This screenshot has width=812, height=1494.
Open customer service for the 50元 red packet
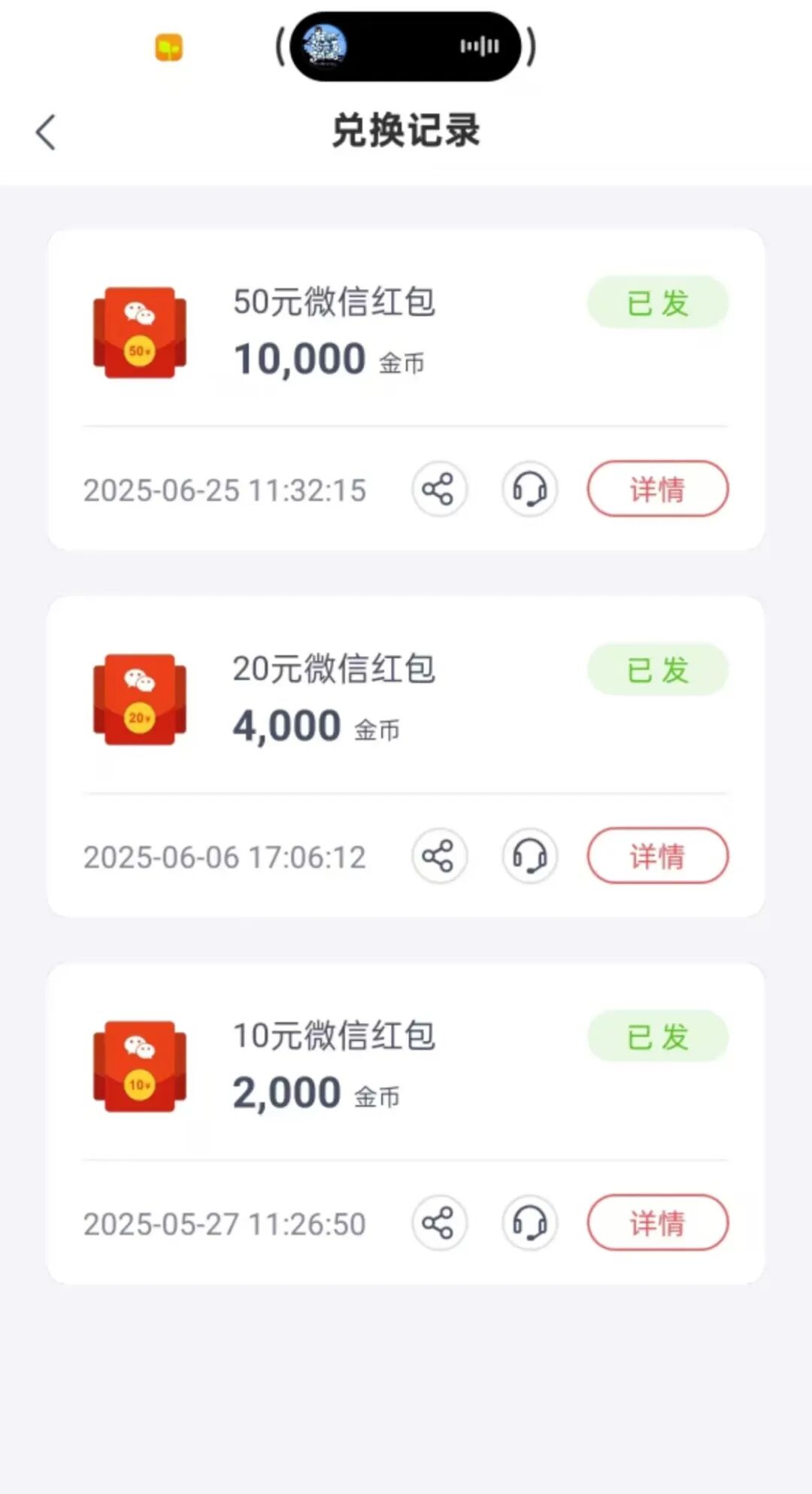pyautogui.click(x=529, y=489)
